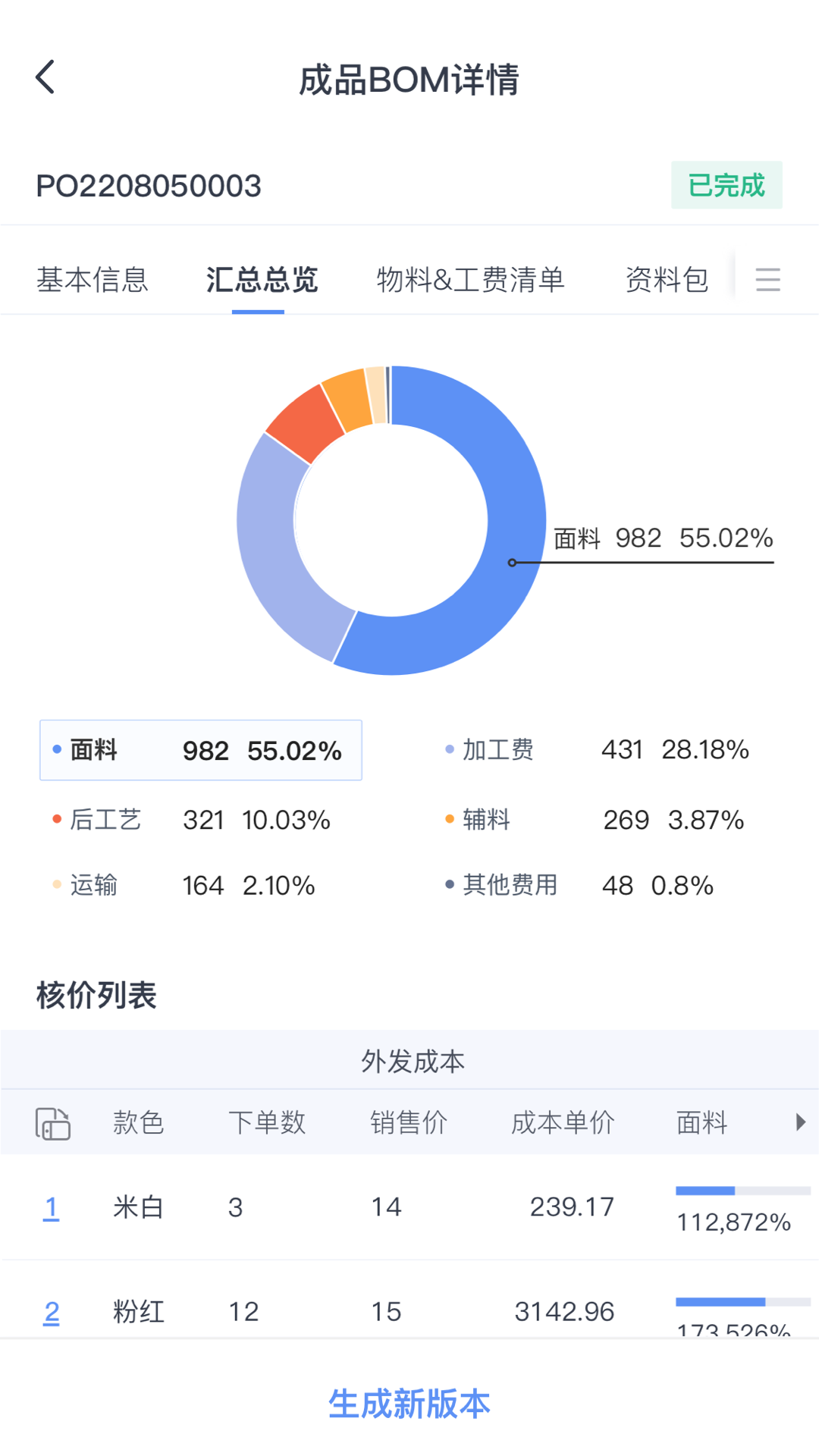Viewport: 819px width, 1456px height.
Task: Switch to the 基本信息 tab
Action: [93, 280]
